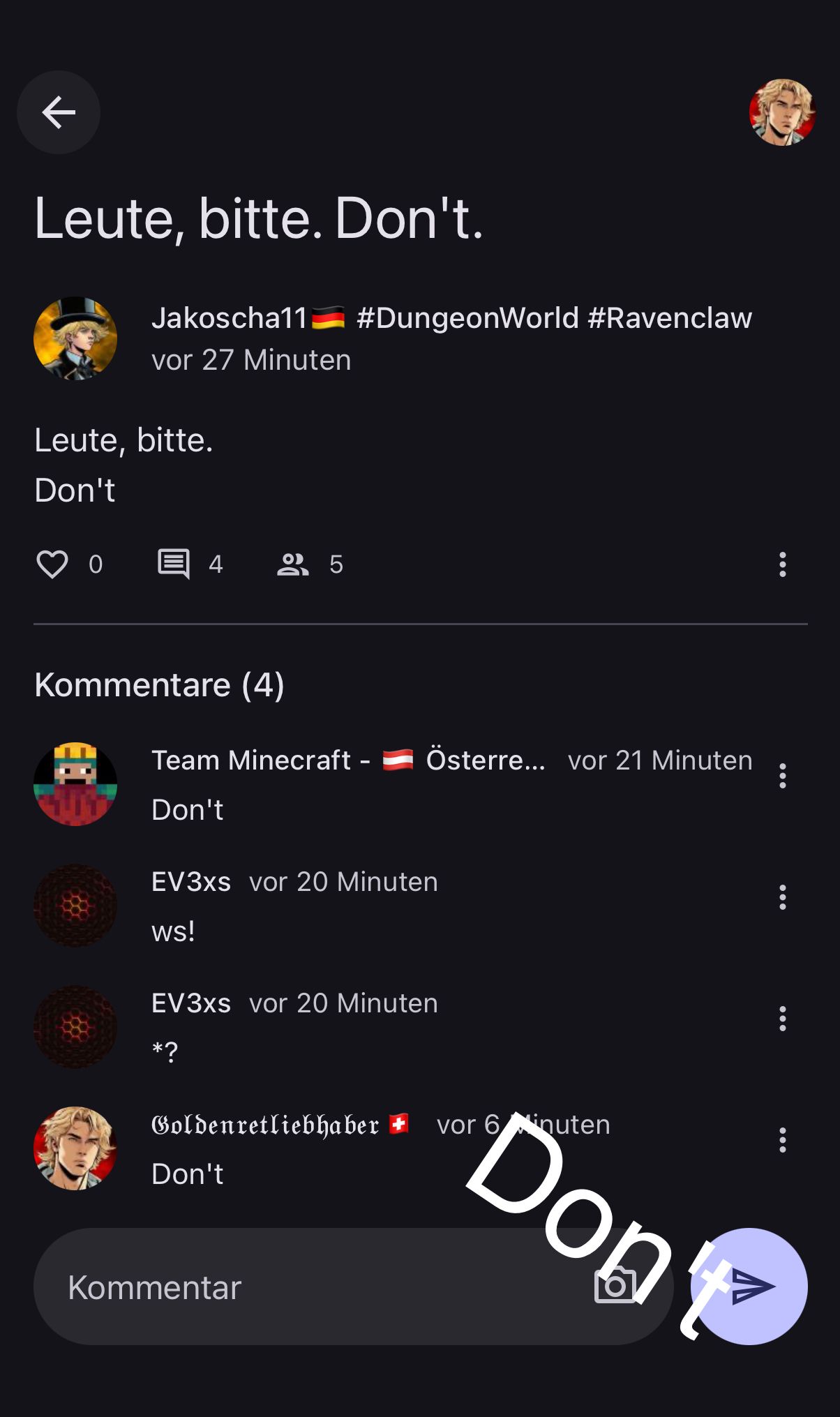840x1417 pixels.
Task: Attach a photo with the camera icon
Action: click(615, 1286)
